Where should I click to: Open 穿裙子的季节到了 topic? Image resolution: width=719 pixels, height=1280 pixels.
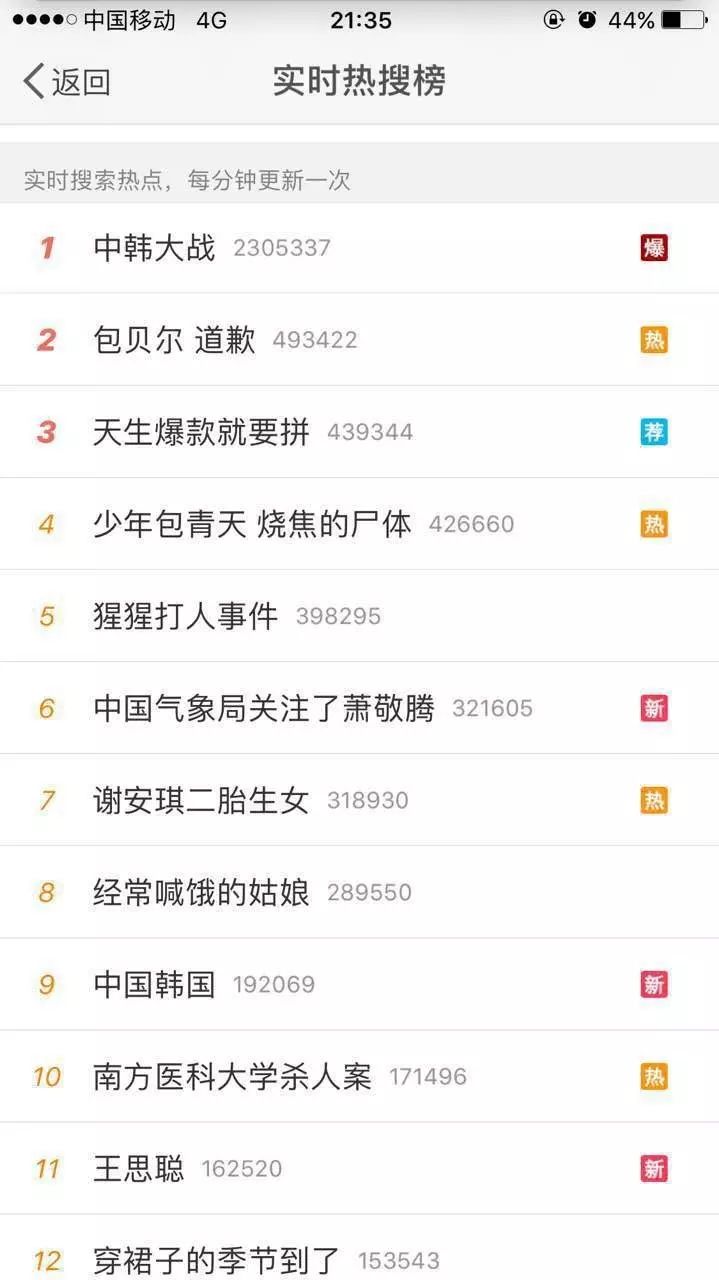pos(359,1248)
